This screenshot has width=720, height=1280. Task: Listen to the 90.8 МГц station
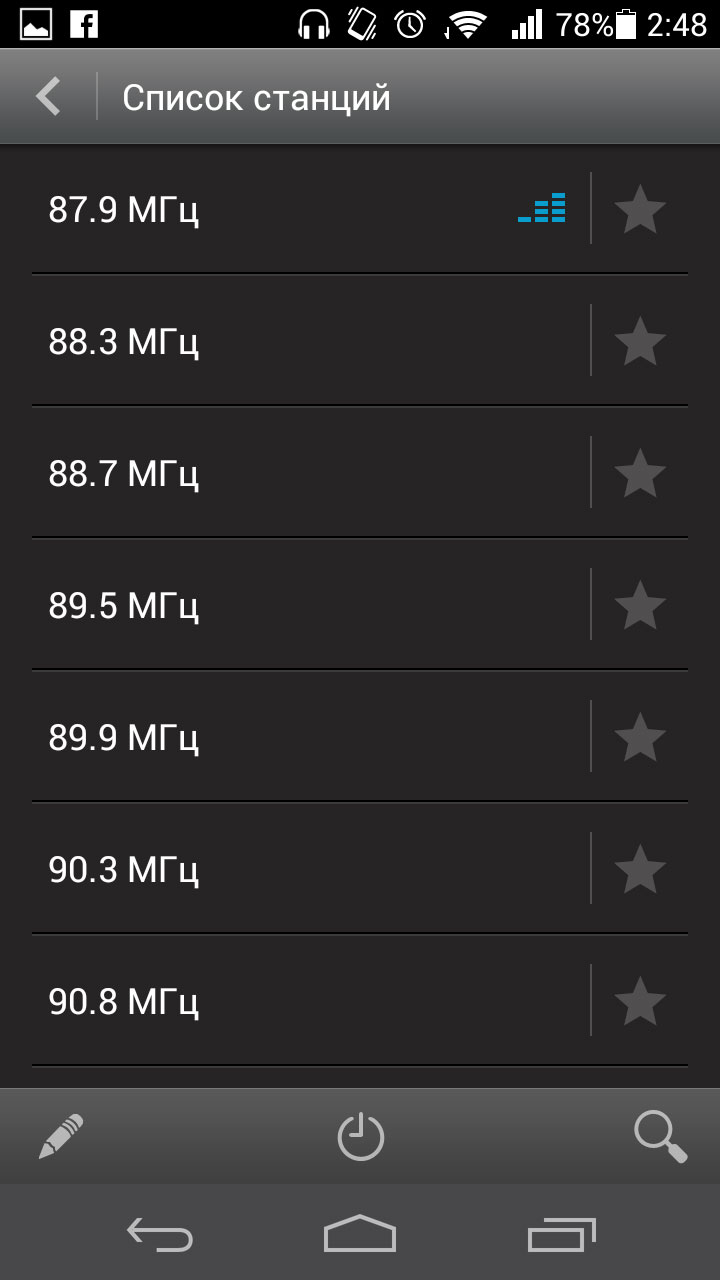(310, 1001)
